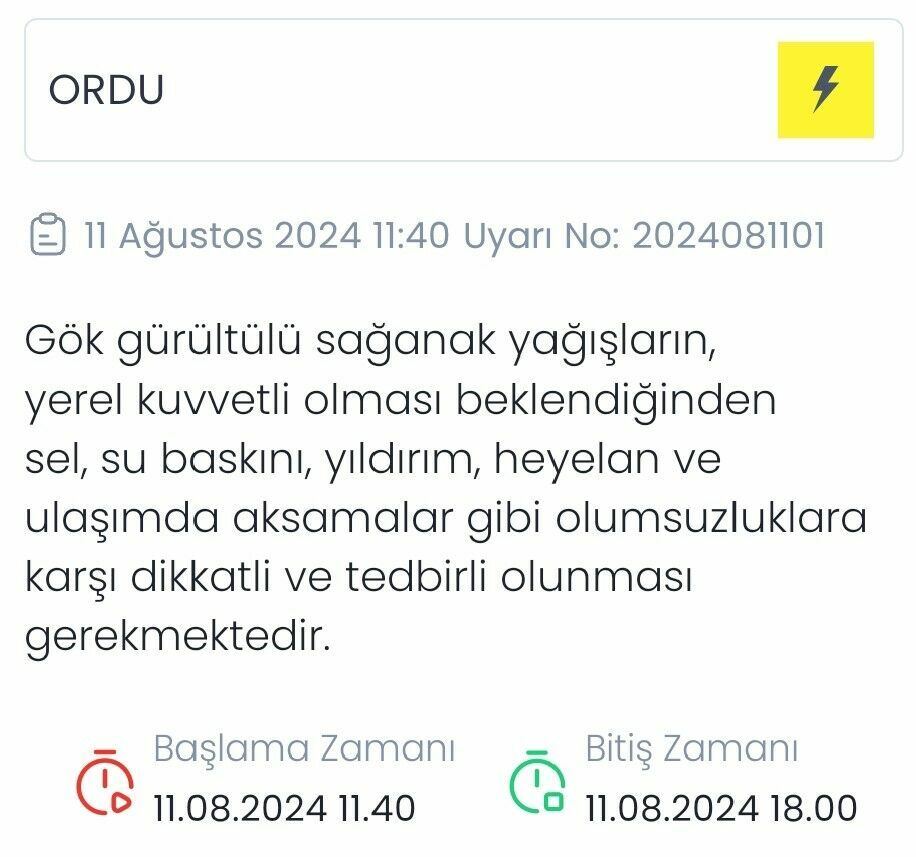
Task: Tap the ORDU province warning card
Action: (x=400, y=90)
